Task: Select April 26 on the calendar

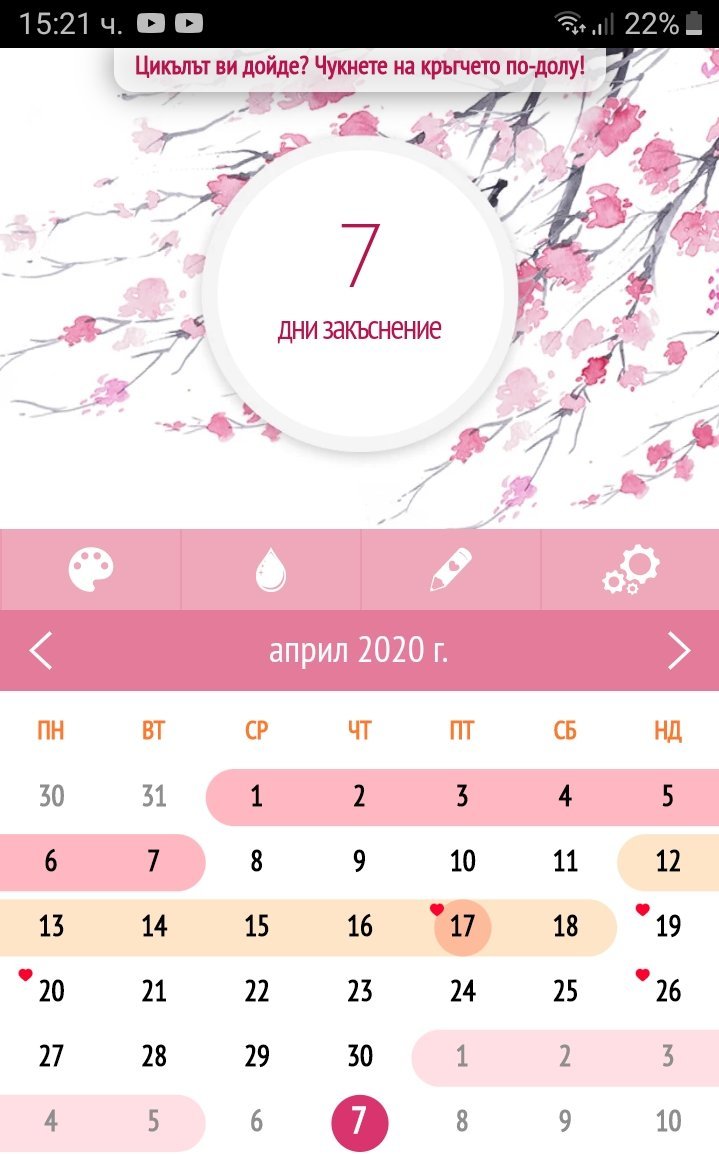Action: 668,991
